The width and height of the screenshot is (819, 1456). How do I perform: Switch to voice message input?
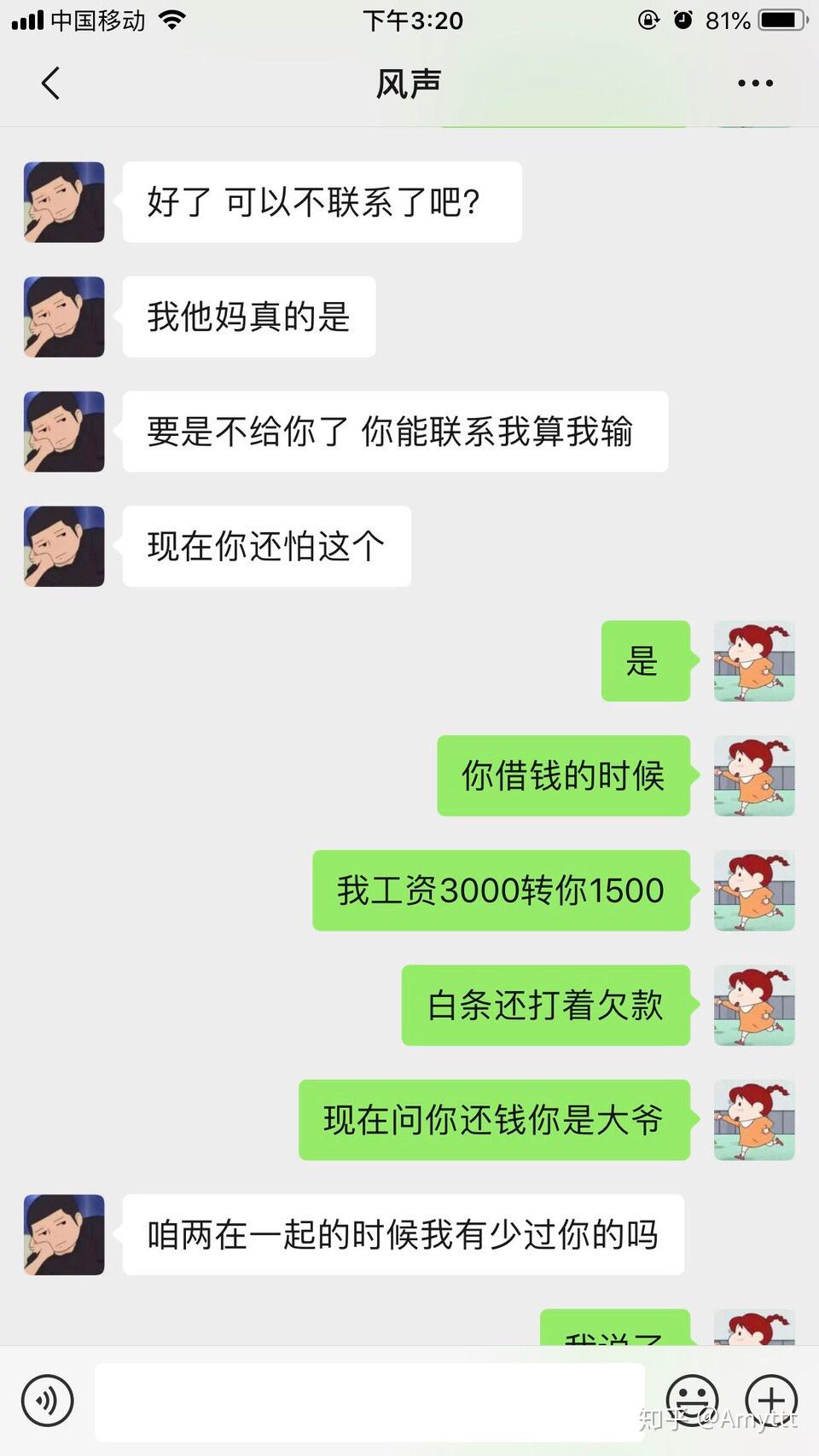point(48,1400)
